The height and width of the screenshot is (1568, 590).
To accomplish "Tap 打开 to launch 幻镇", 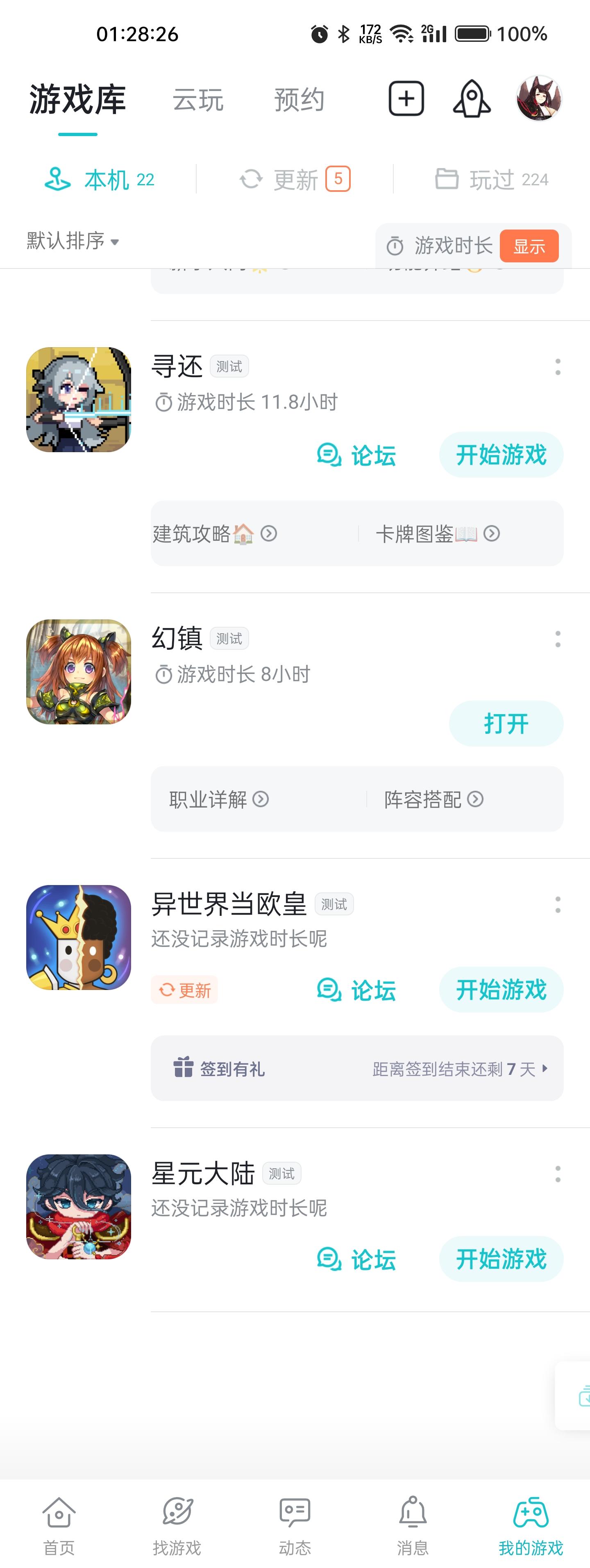I will tap(506, 724).
